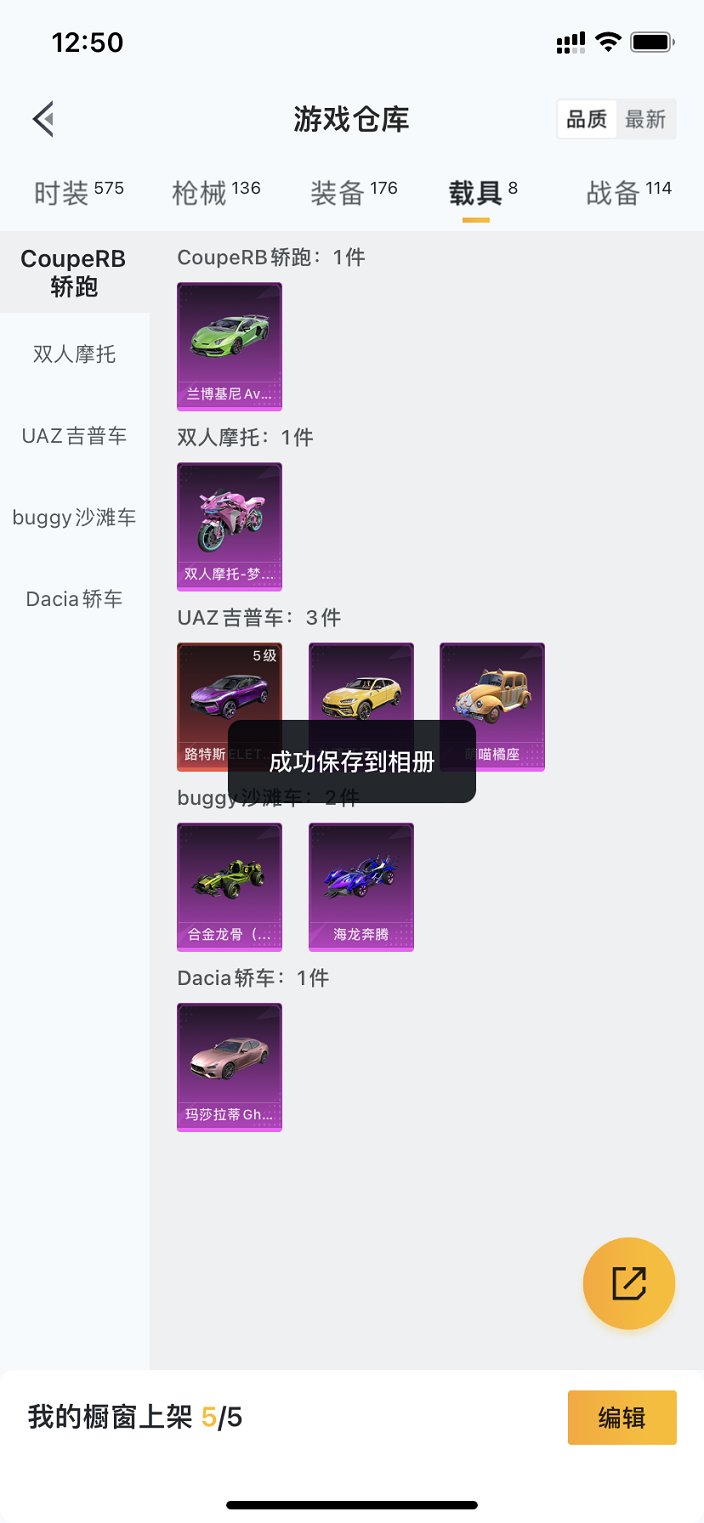Switch to the 枪械 tab

215,192
